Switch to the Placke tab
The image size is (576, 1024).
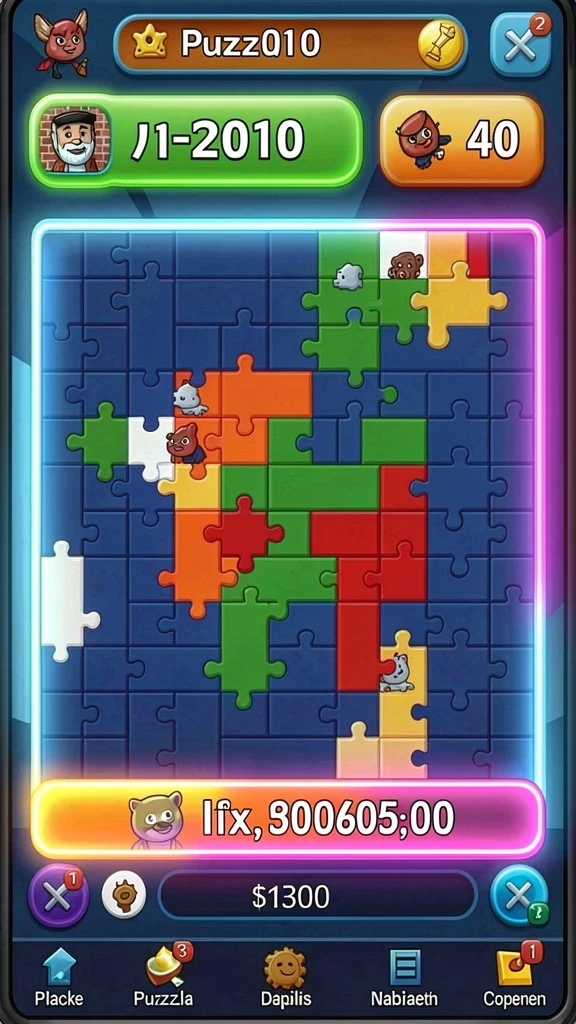click(59, 976)
